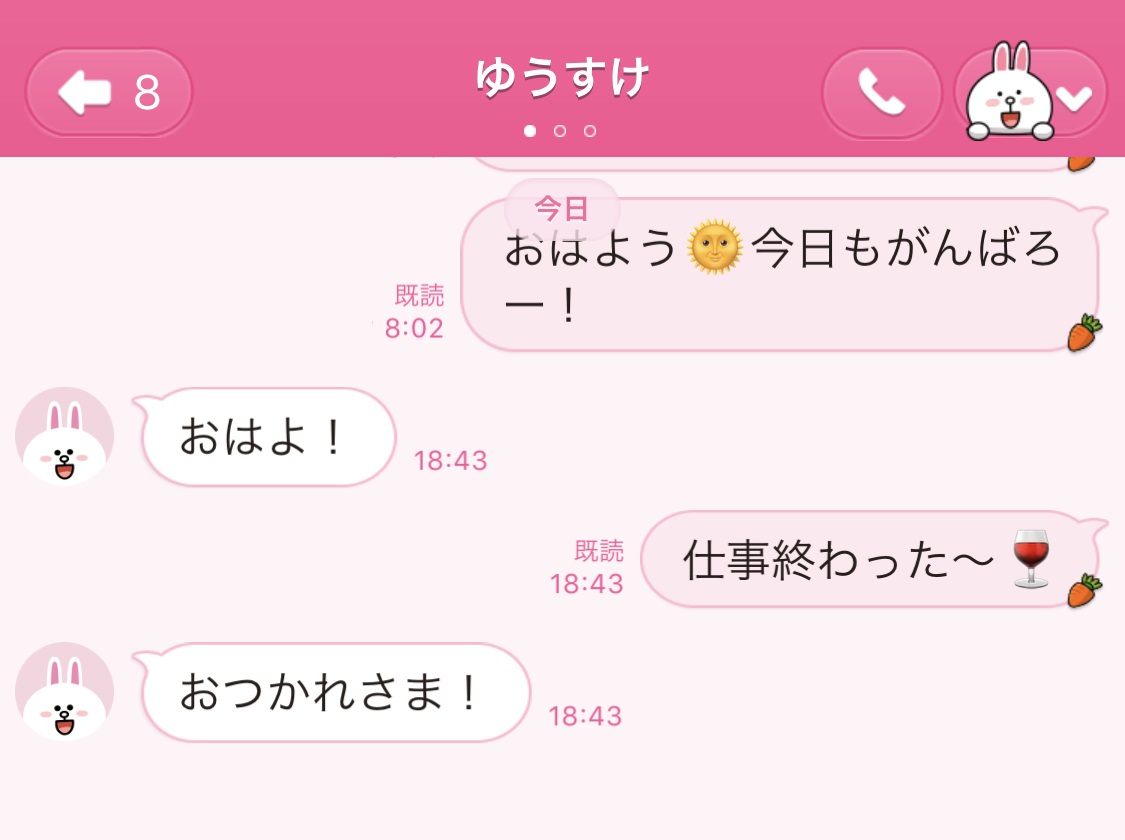Expand the chat options dropdown menu

[1074, 97]
